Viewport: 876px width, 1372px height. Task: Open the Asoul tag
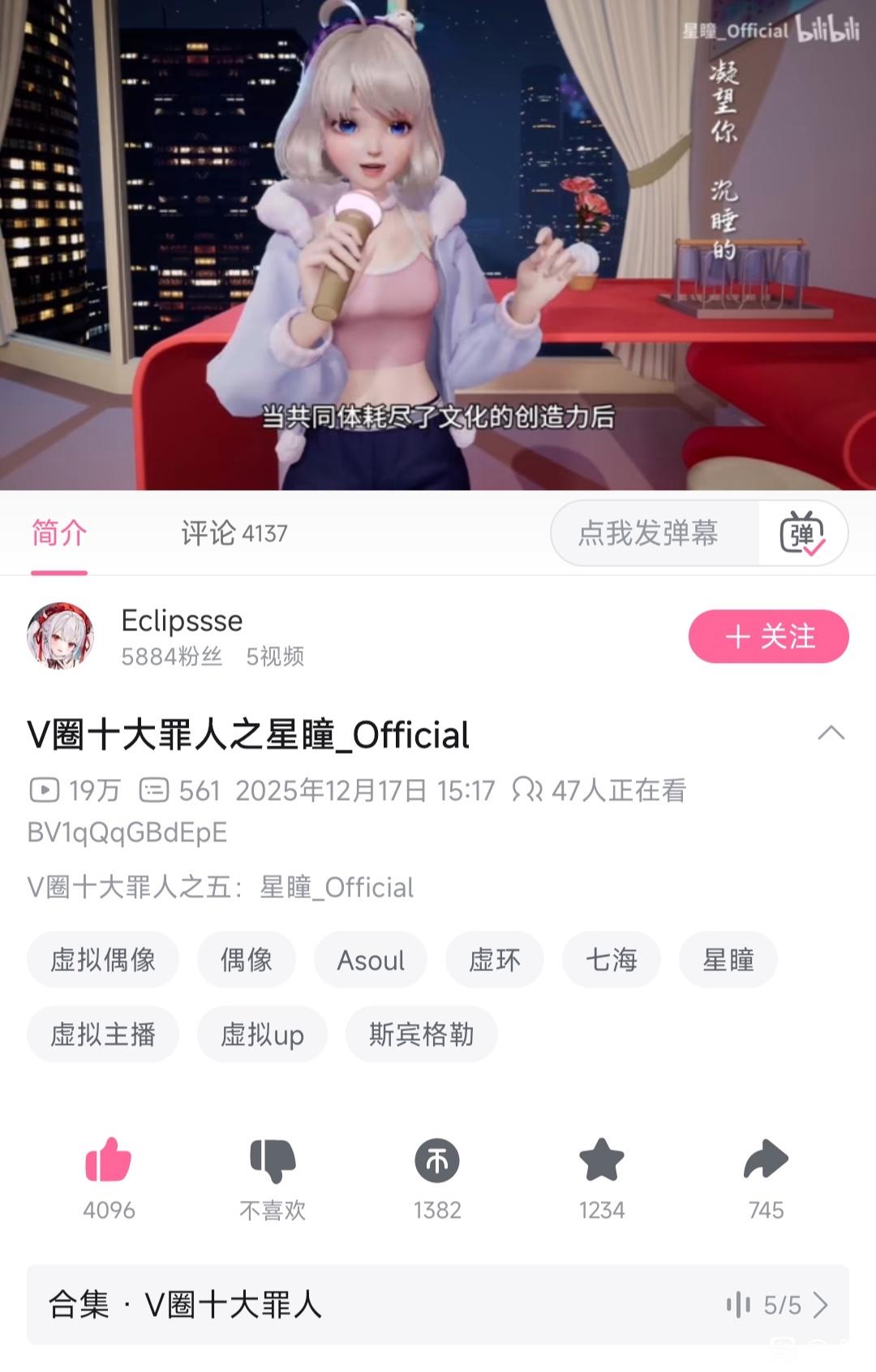[371, 960]
